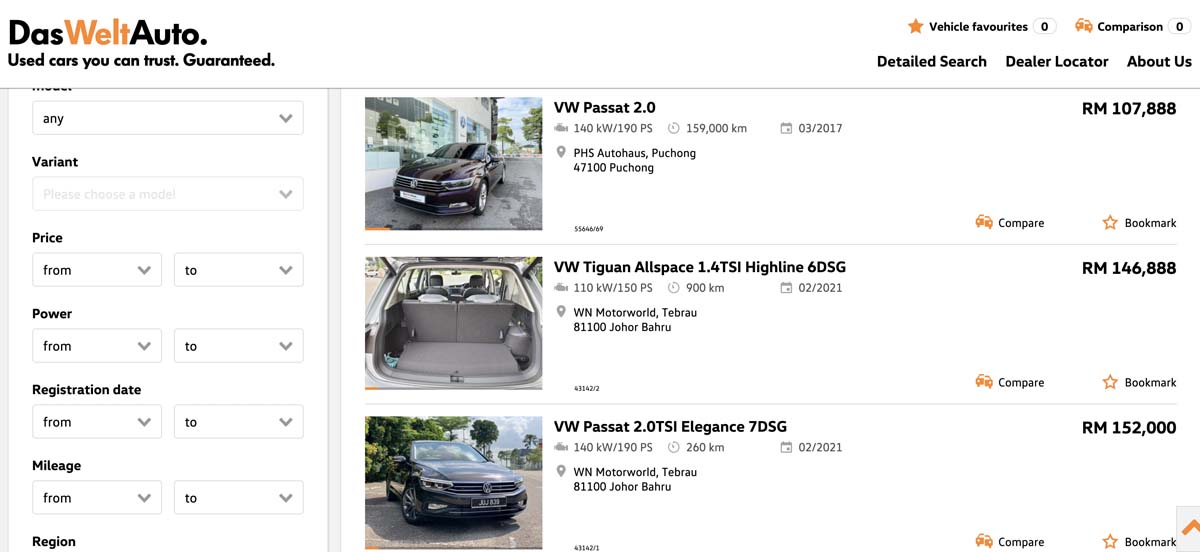Choose minimum Power from dropdown
Screen dimensions: 1200x552
96,346
